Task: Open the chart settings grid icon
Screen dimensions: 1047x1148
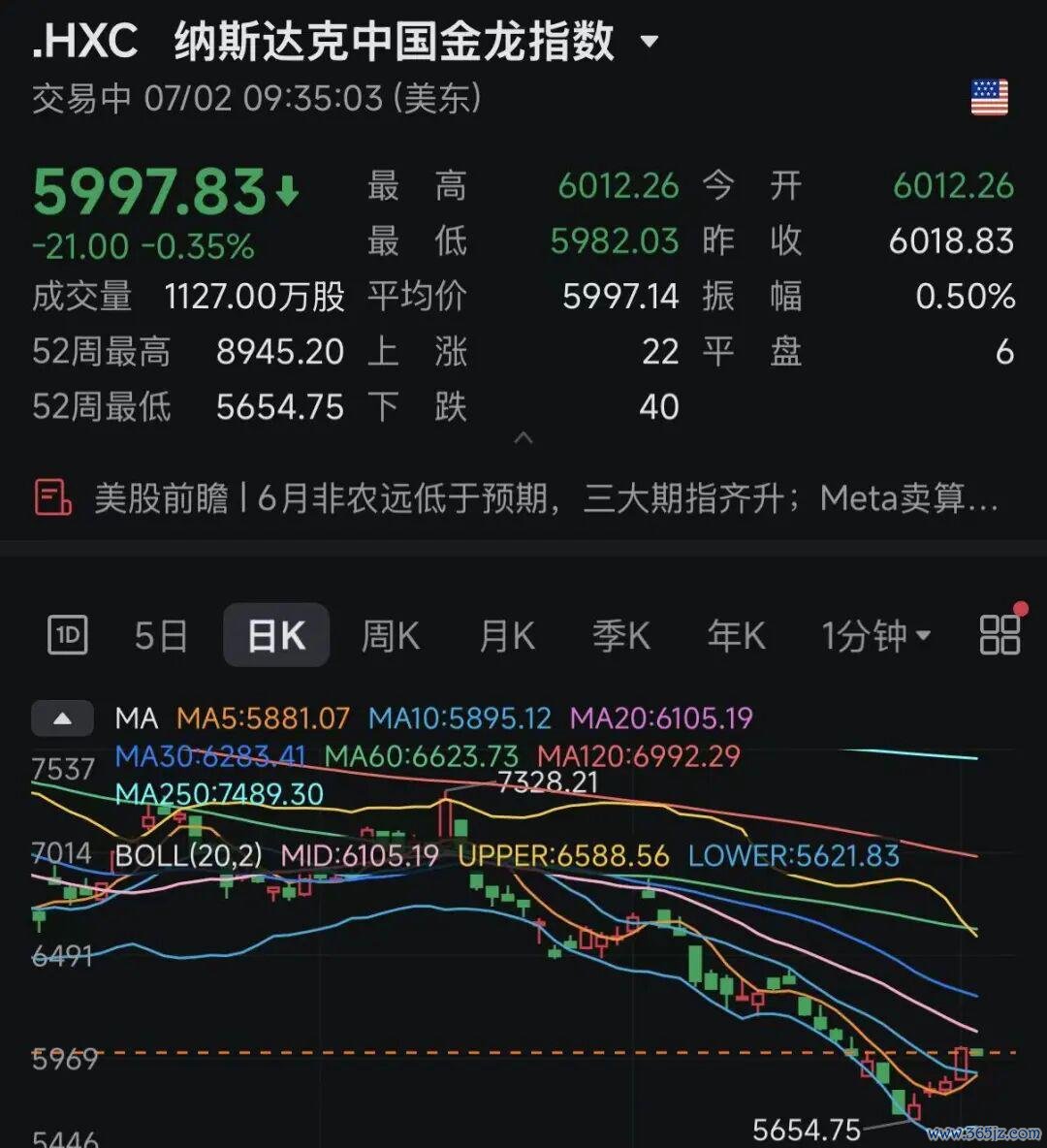Action: [1000, 634]
